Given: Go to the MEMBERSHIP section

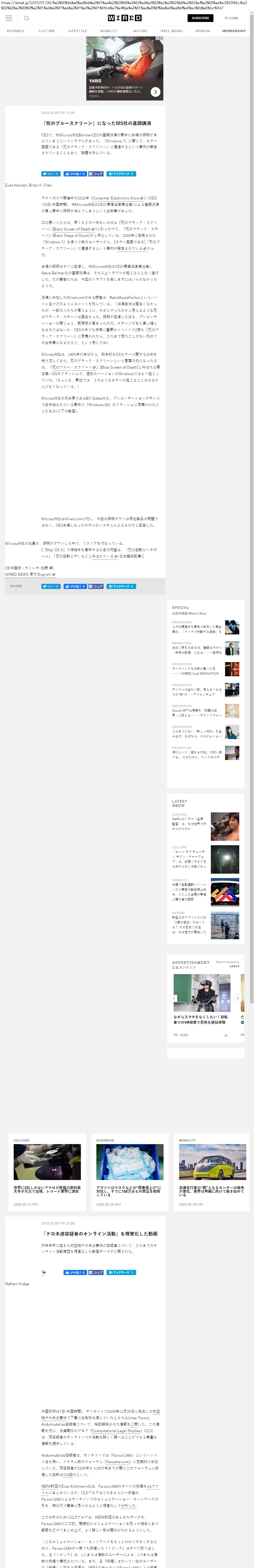Looking at the screenshot, I should click(x=233, y=31).
